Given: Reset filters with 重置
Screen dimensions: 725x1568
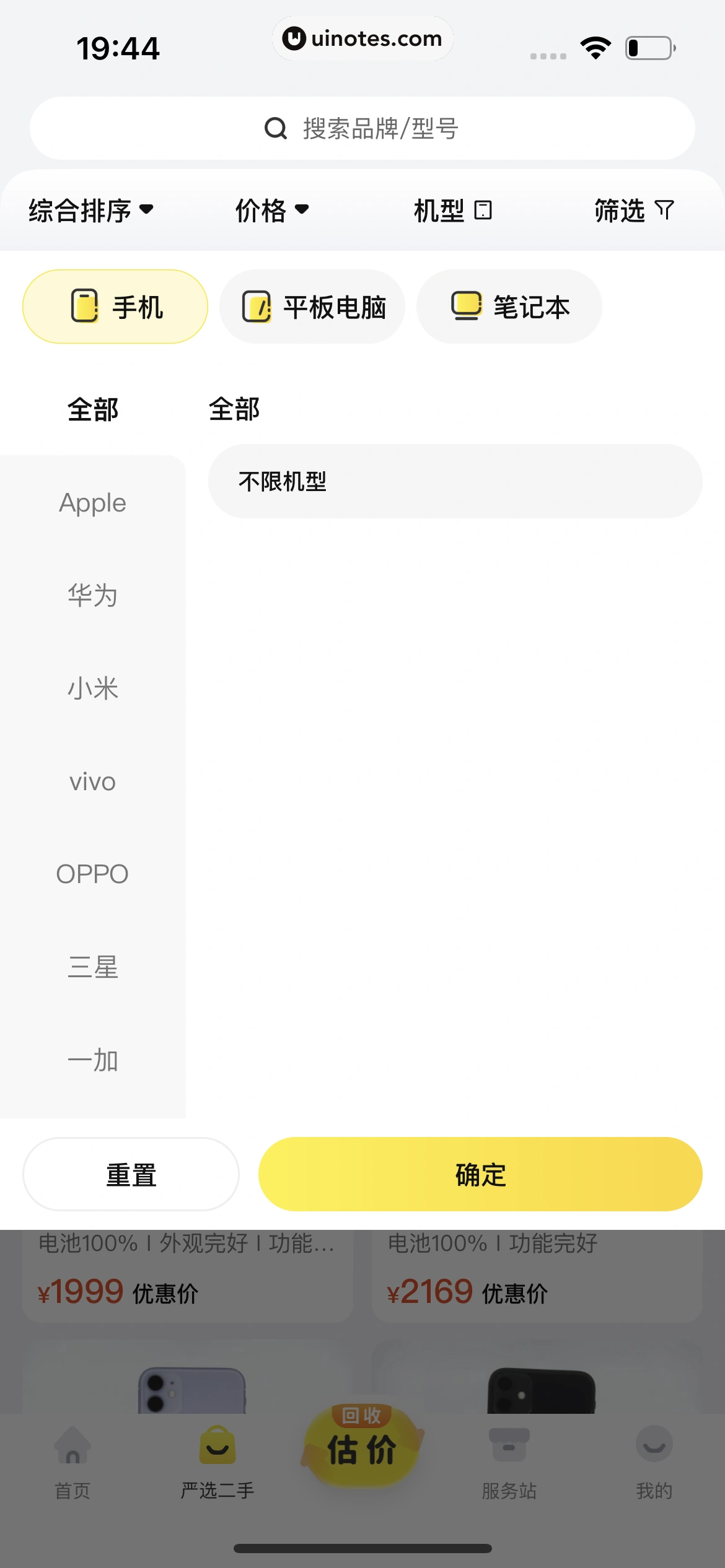Looking at the screenshot, I should (x=131, y=1174).
